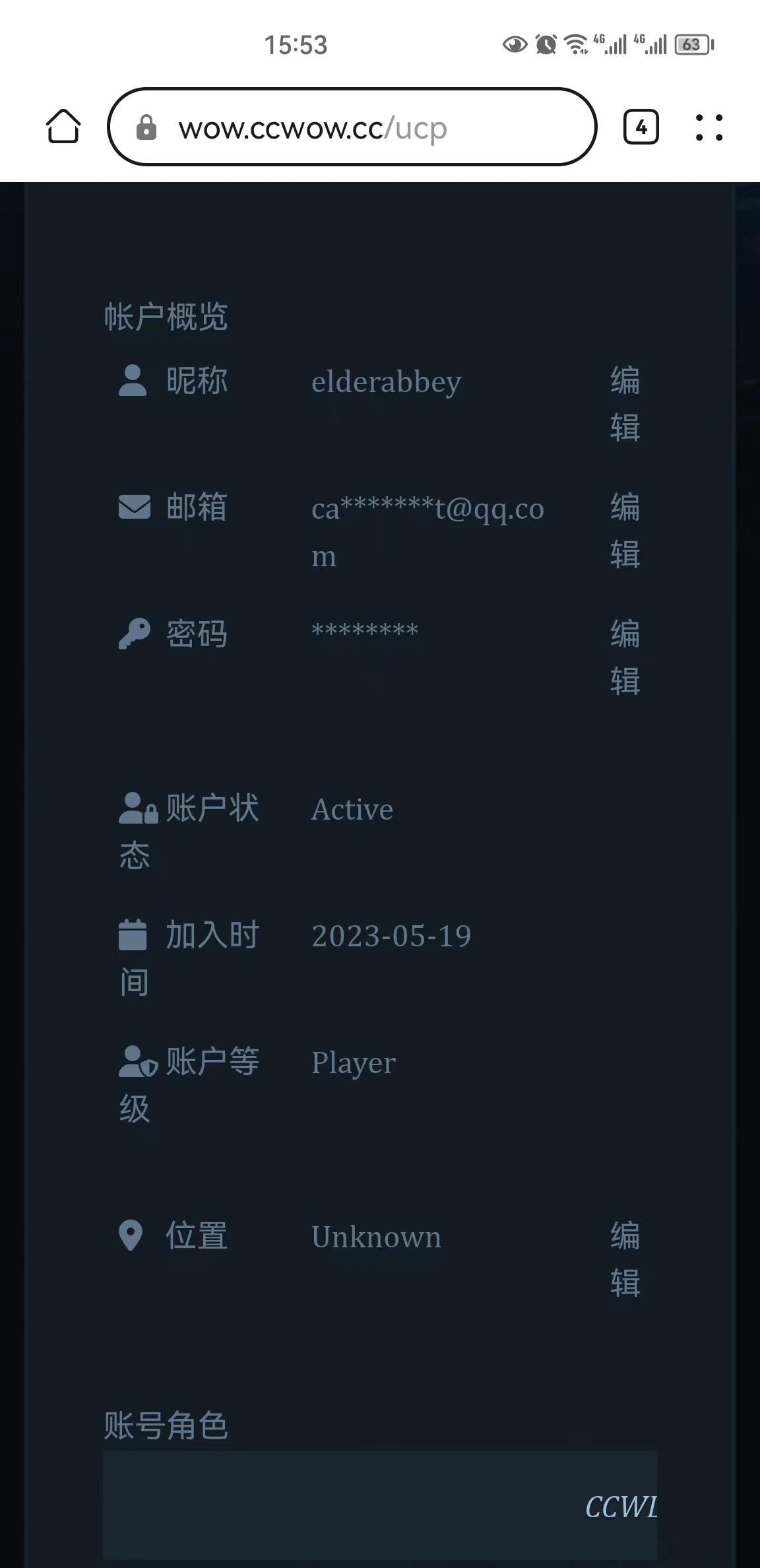Open the browser overflow menu
Viewport: 760px width, 1568px height.
[x=709, y=127]
